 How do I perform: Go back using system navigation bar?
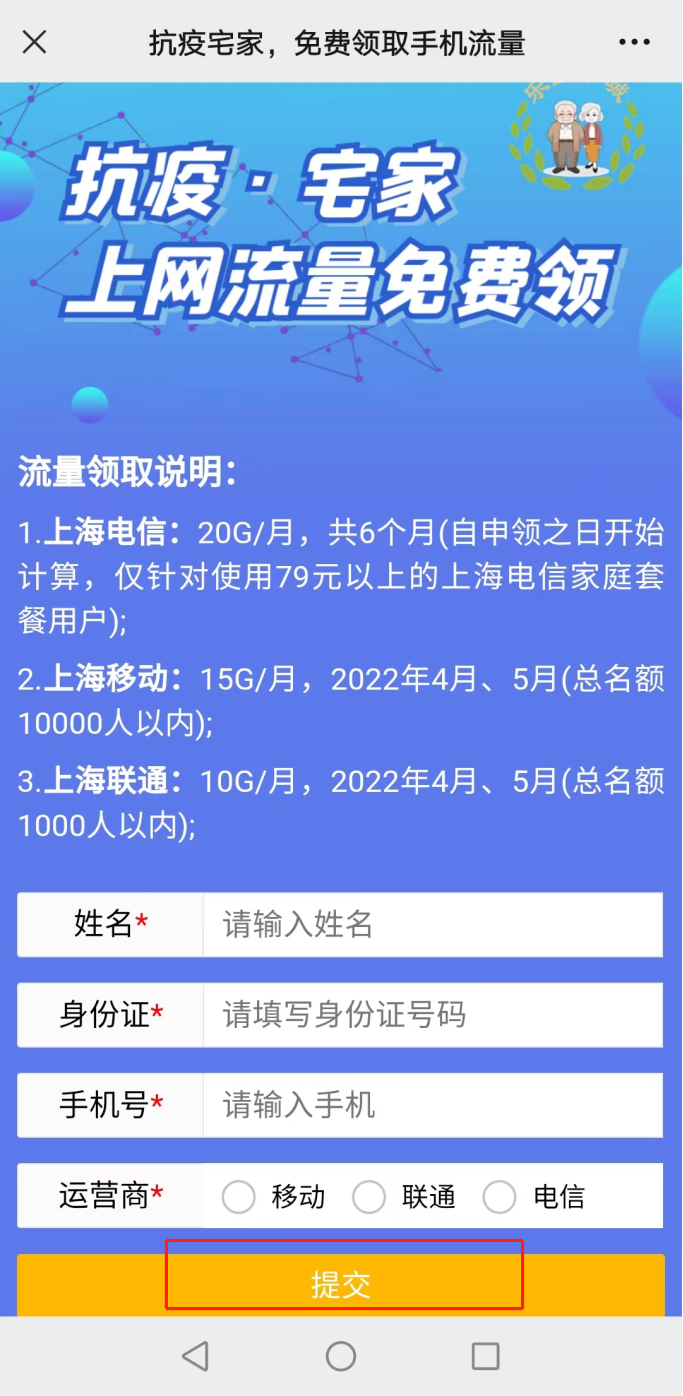pyautogui.click(x=196, y=1356)
